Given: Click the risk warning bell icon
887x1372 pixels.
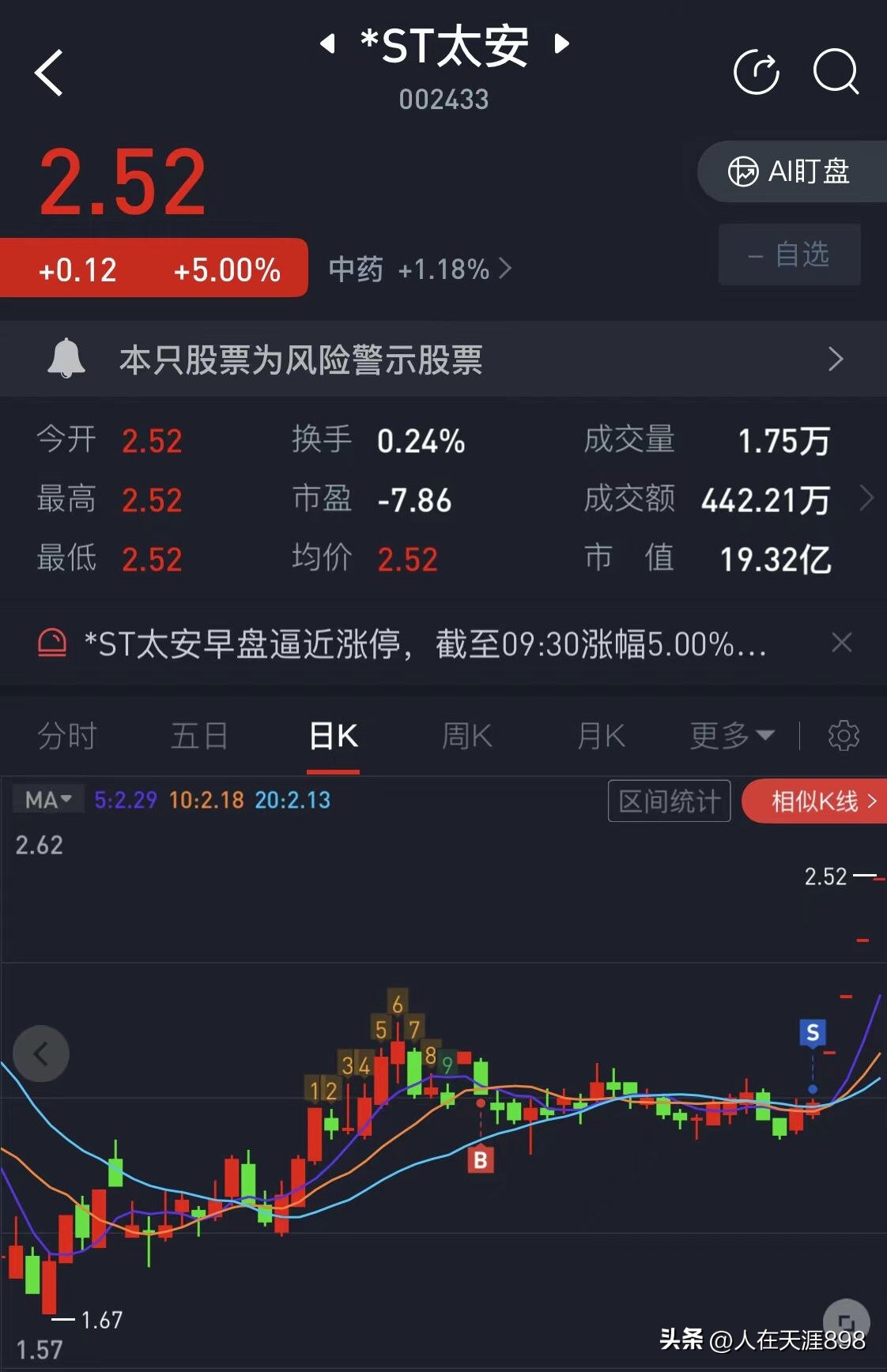Looking at the screenshot, I should pyautogui.click(x=66, y=360).
